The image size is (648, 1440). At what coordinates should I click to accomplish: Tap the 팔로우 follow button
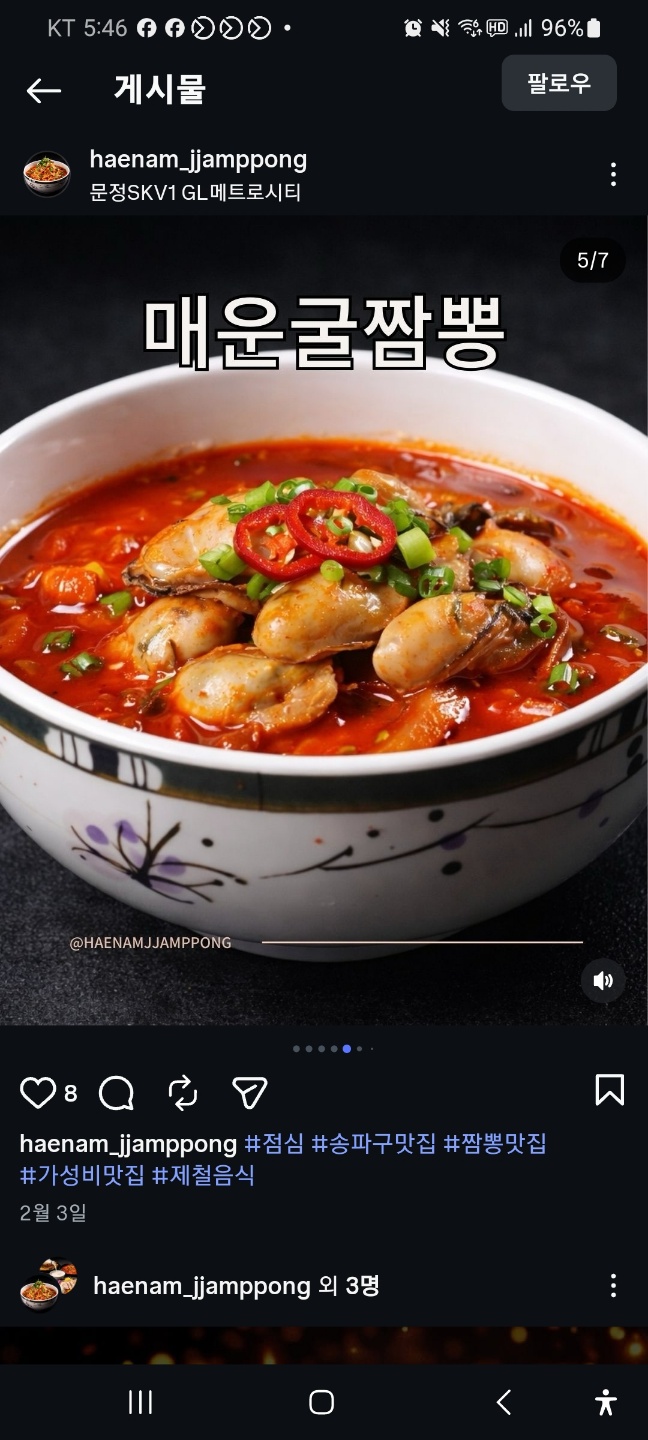coord(559,83)
